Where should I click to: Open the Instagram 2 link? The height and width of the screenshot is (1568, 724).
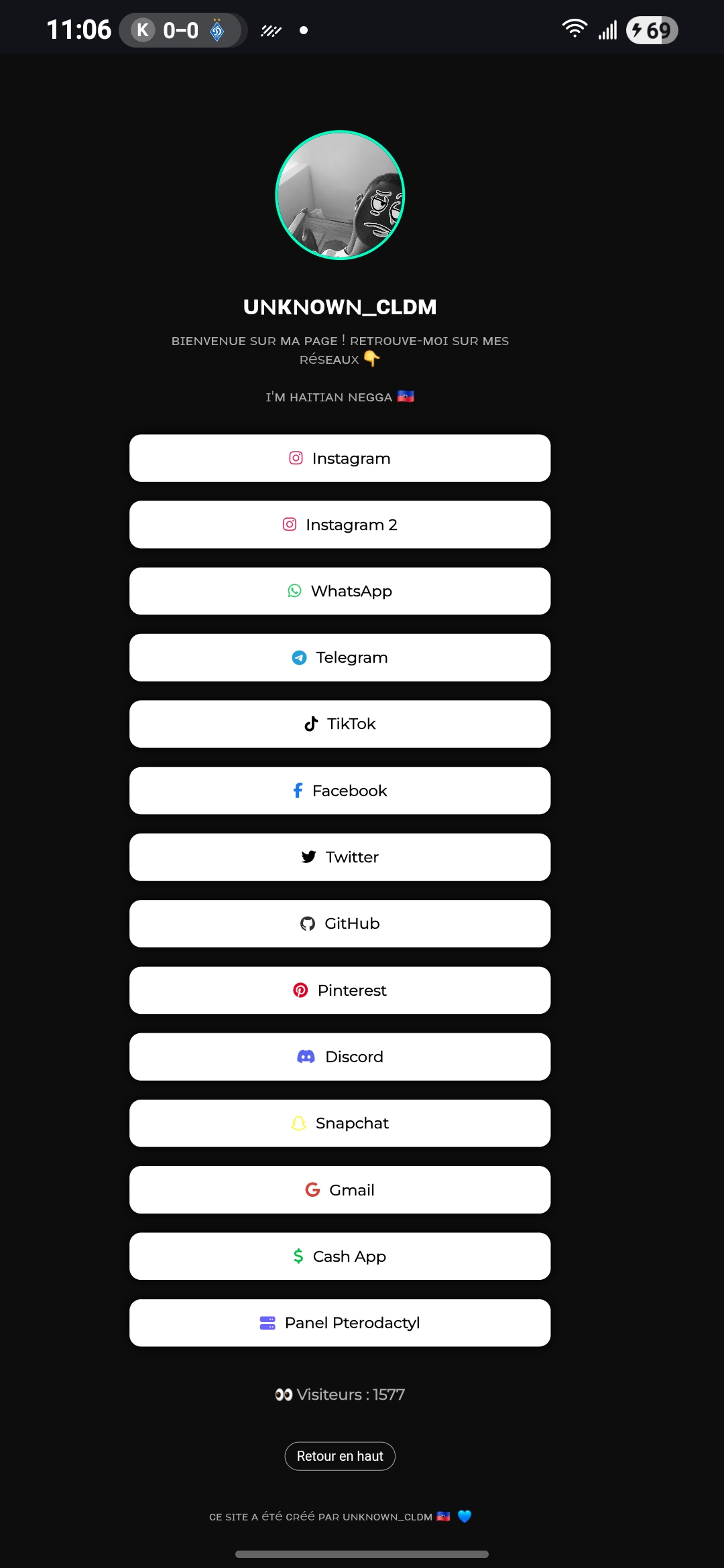[x=340, y=525]
